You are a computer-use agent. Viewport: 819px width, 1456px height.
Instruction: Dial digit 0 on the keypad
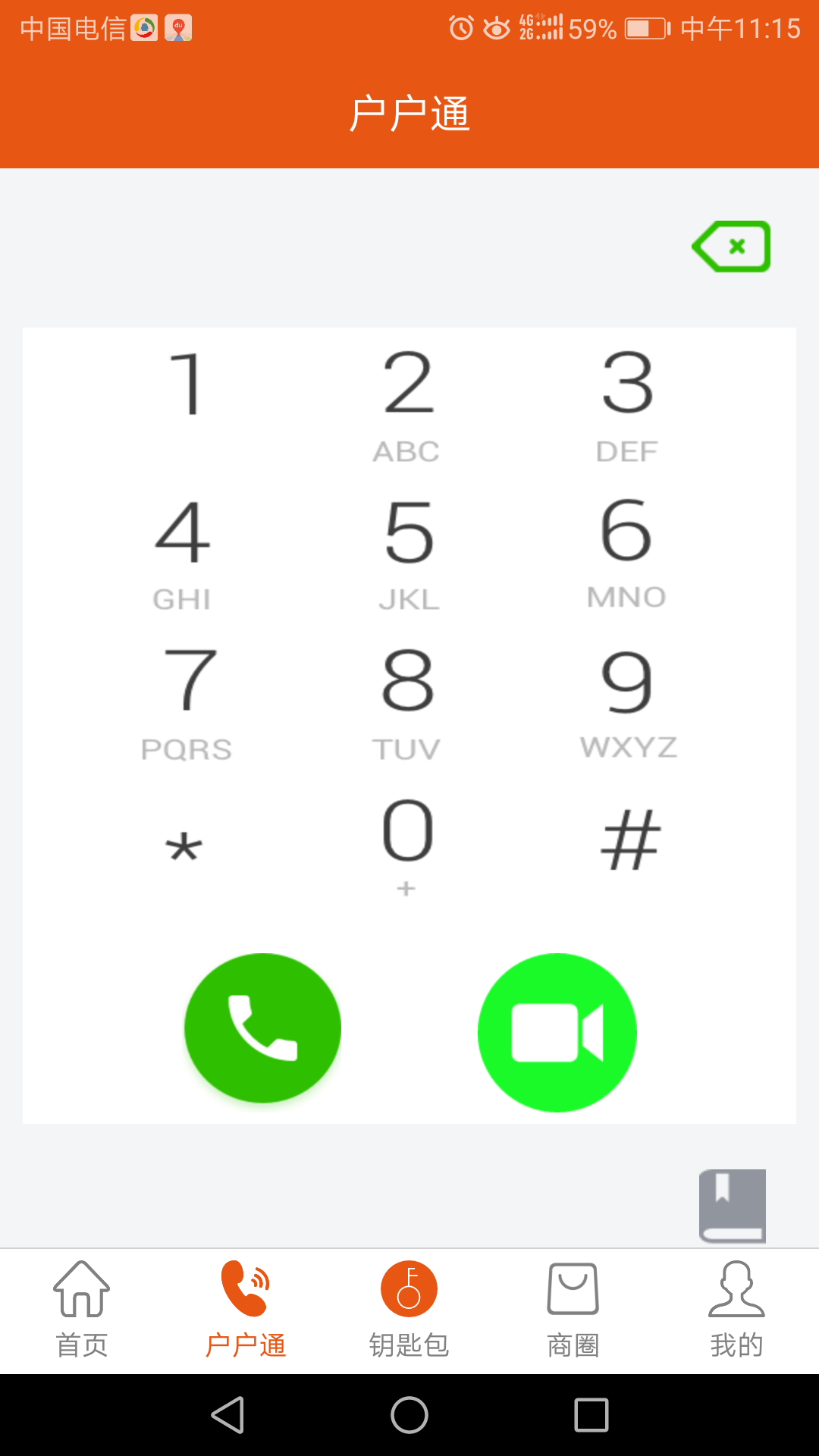(407, 843)
